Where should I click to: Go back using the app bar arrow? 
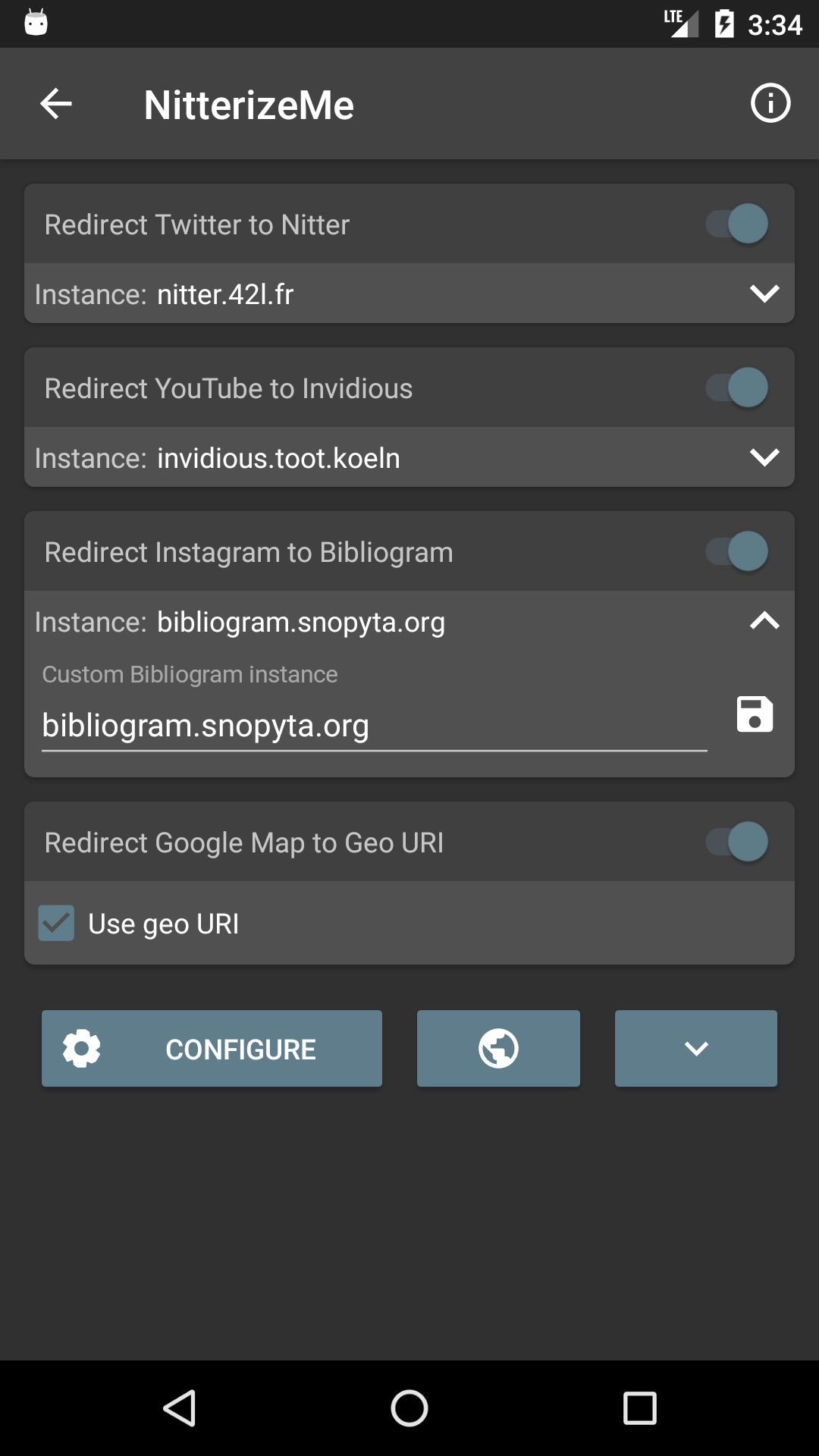56,104
